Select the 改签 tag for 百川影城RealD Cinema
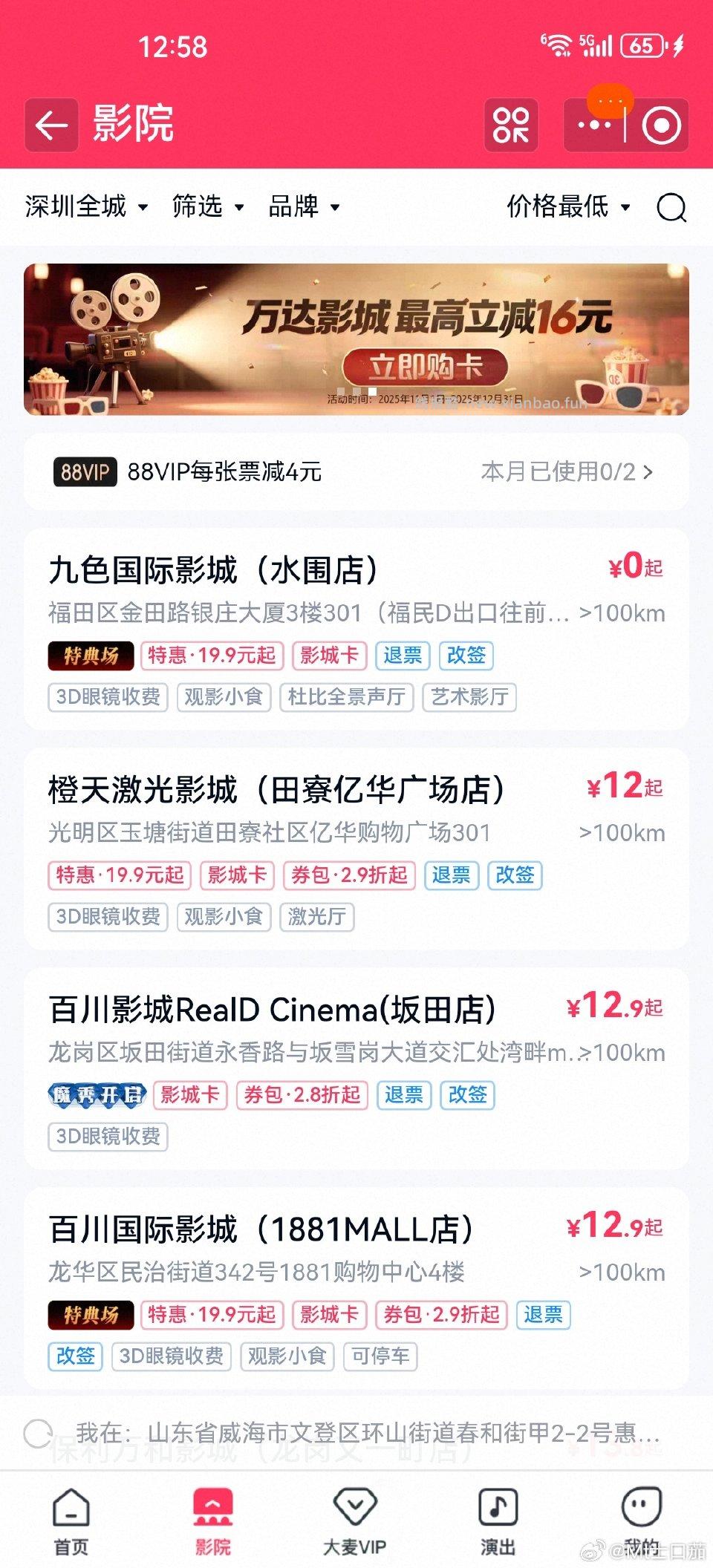 pyautogui.click(x=469, y=1096)
